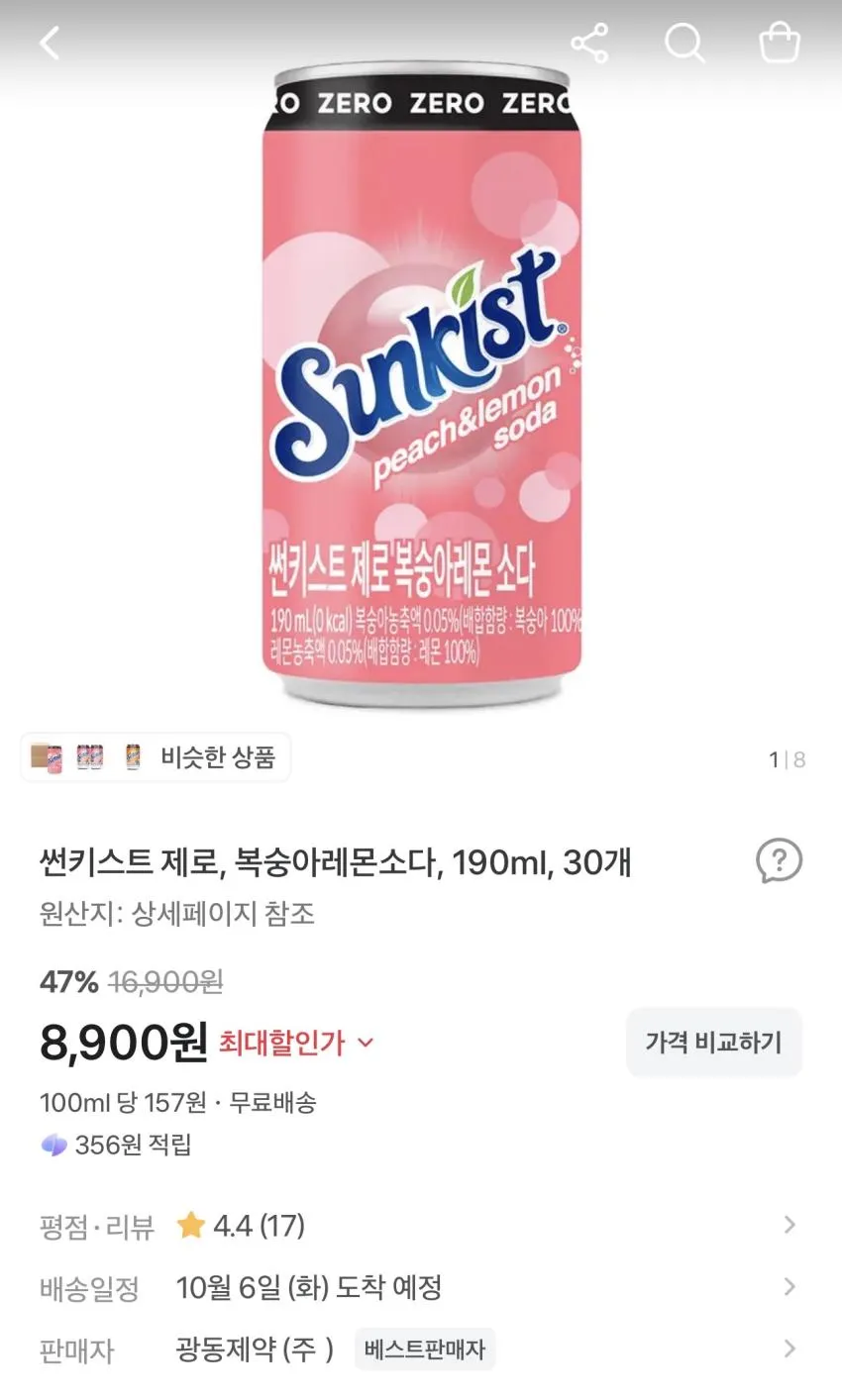Go back with the top-left arrow
This screenshot has width=842, height=1400.
tap(50, 44)
